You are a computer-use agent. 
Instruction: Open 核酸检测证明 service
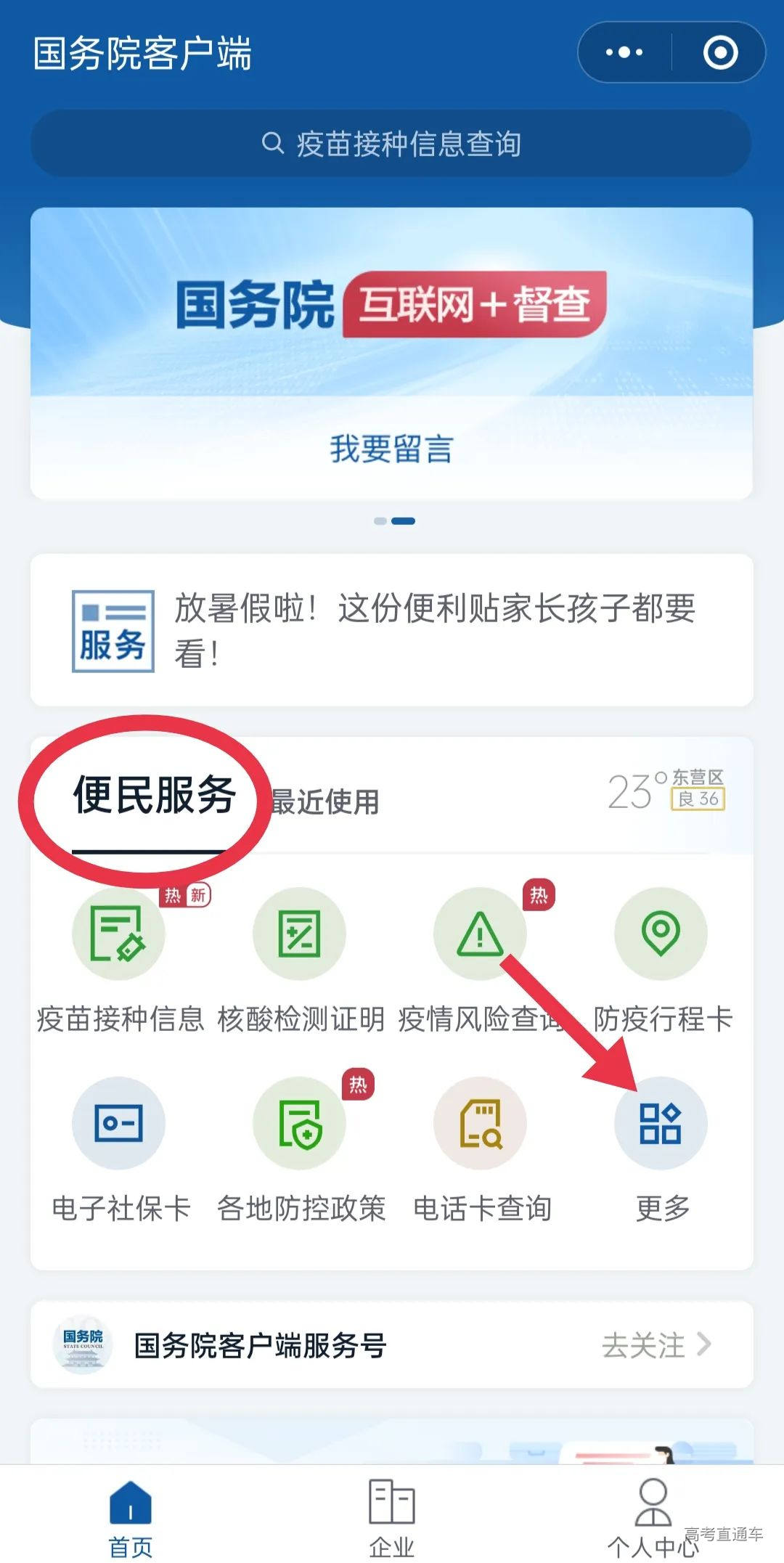pyautogui.click(x=300, y=934)
